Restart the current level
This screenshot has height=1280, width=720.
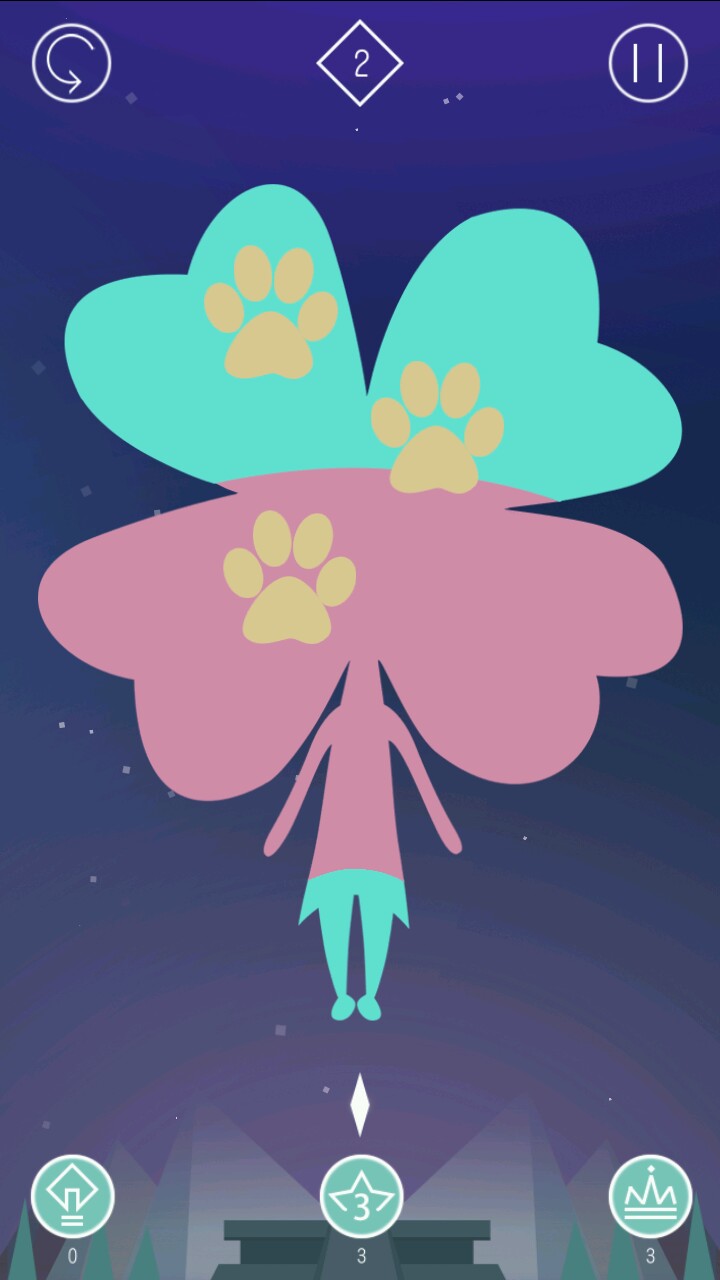click(71, 63)
